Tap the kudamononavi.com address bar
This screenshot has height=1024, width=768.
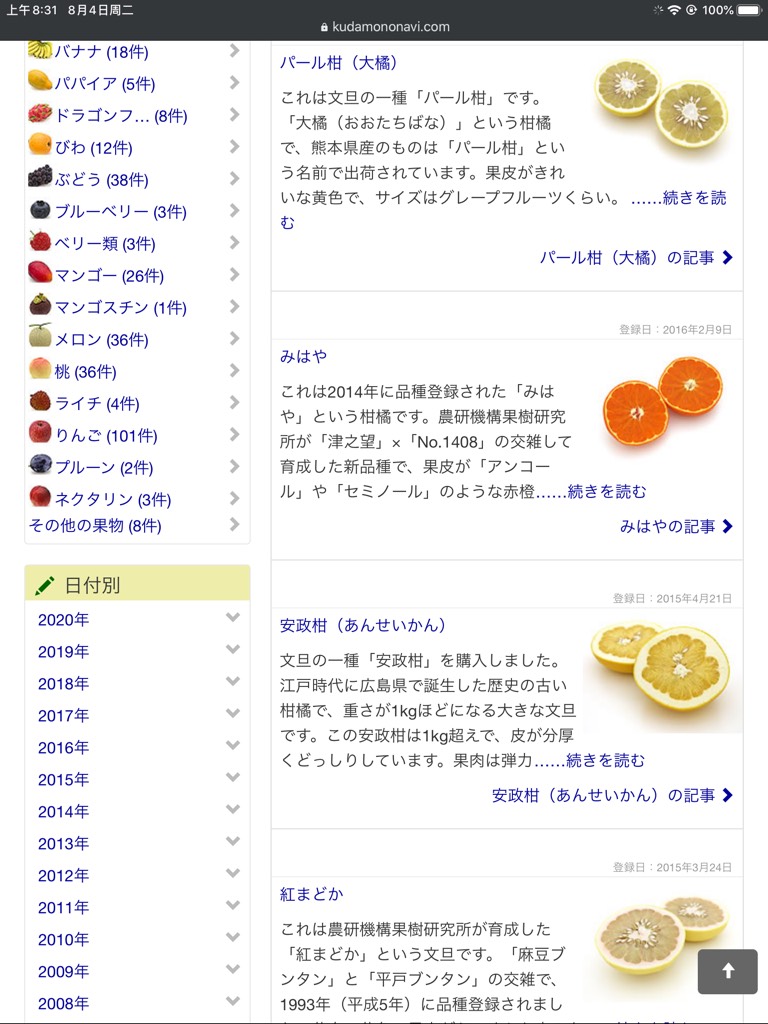click(x=384, y=27)
